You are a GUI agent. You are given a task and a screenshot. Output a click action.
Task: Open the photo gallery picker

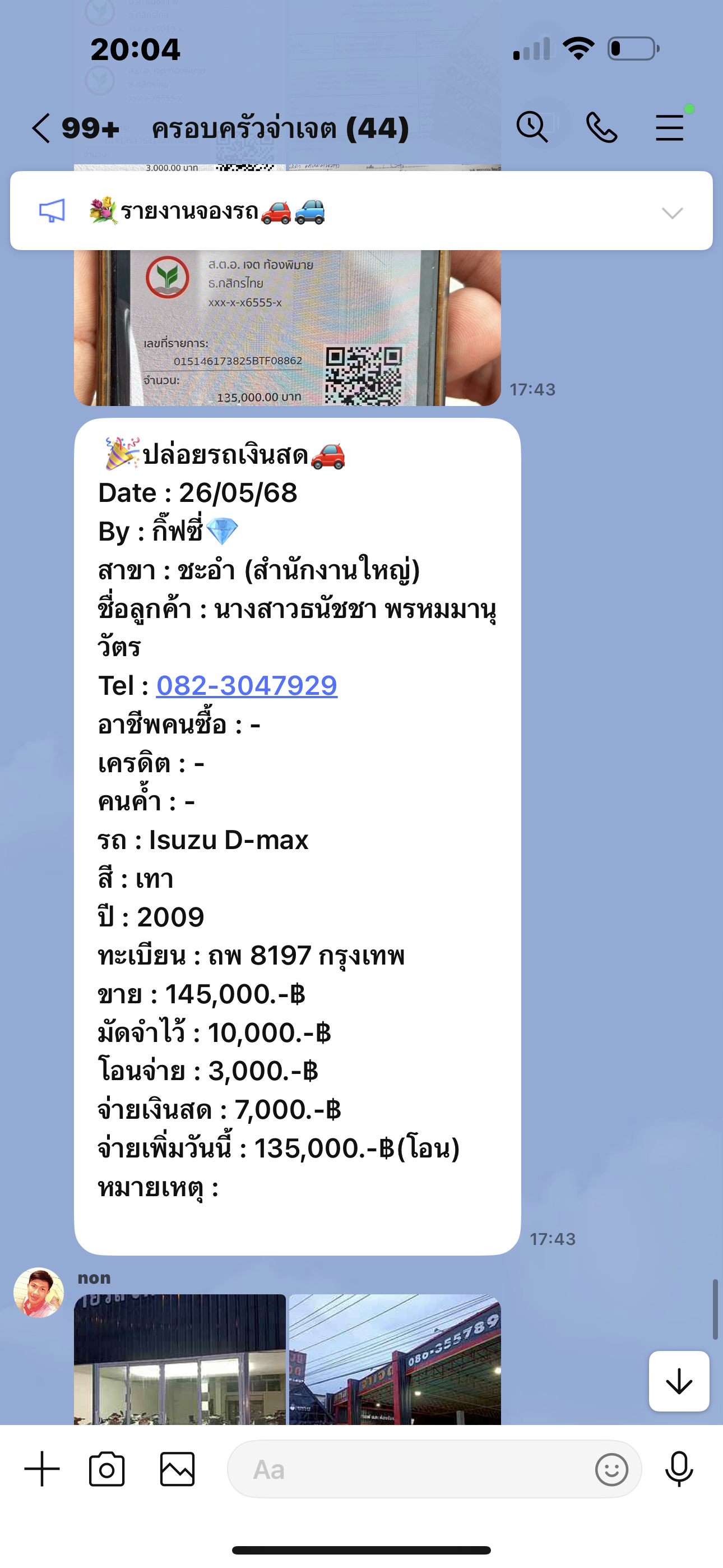coord(178,1469)
